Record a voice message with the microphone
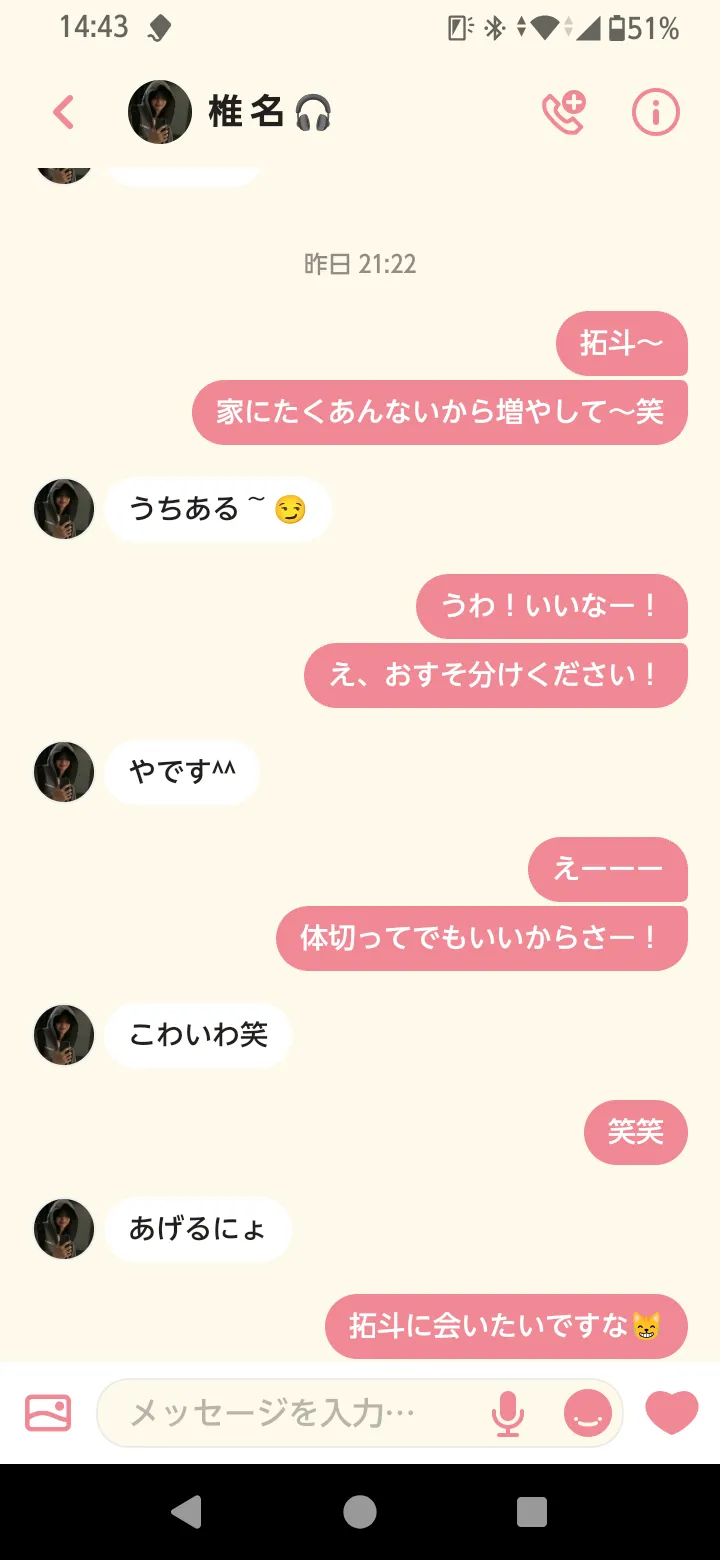 pos(508,1413)
